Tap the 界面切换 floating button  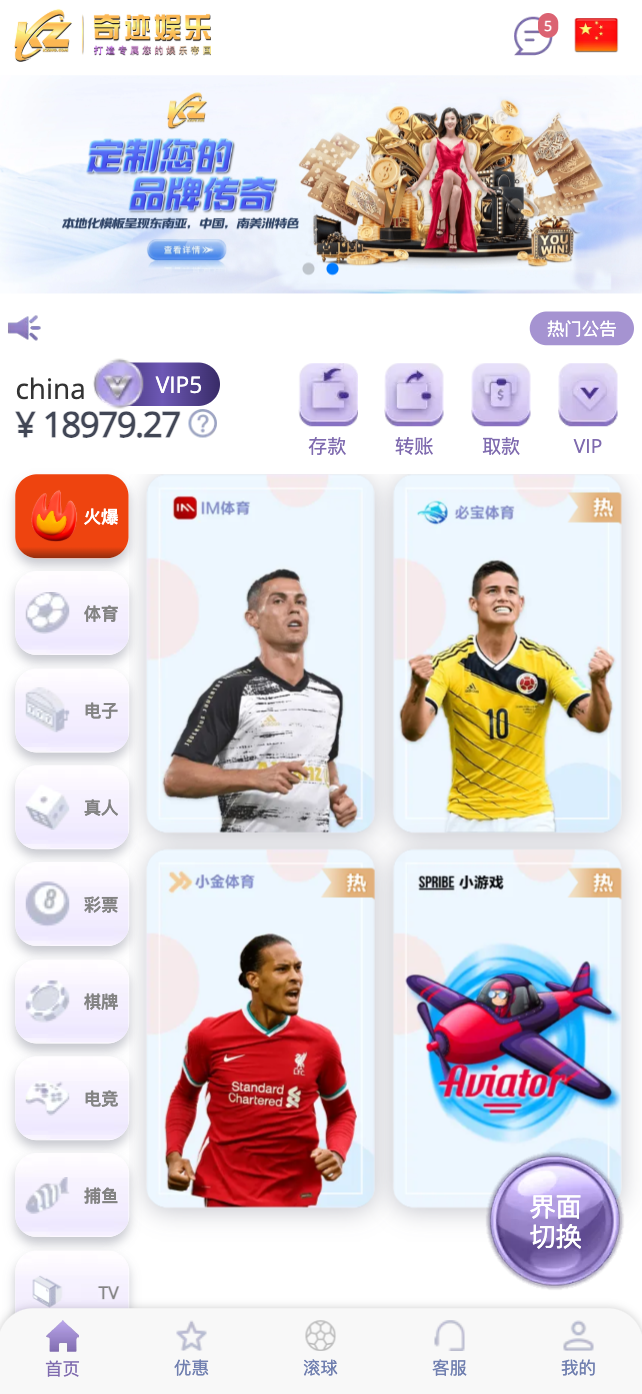point(555,1221)
